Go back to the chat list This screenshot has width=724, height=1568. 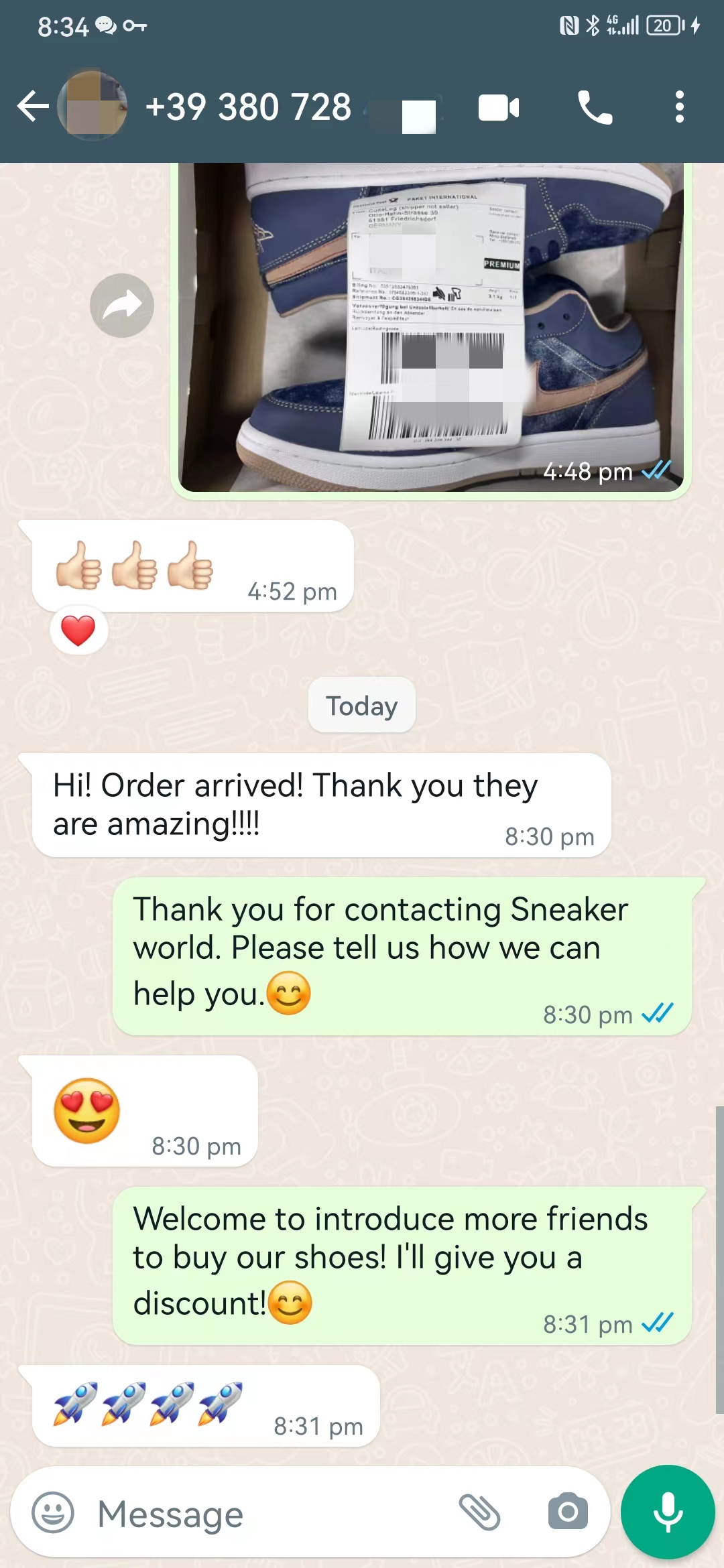33,107
